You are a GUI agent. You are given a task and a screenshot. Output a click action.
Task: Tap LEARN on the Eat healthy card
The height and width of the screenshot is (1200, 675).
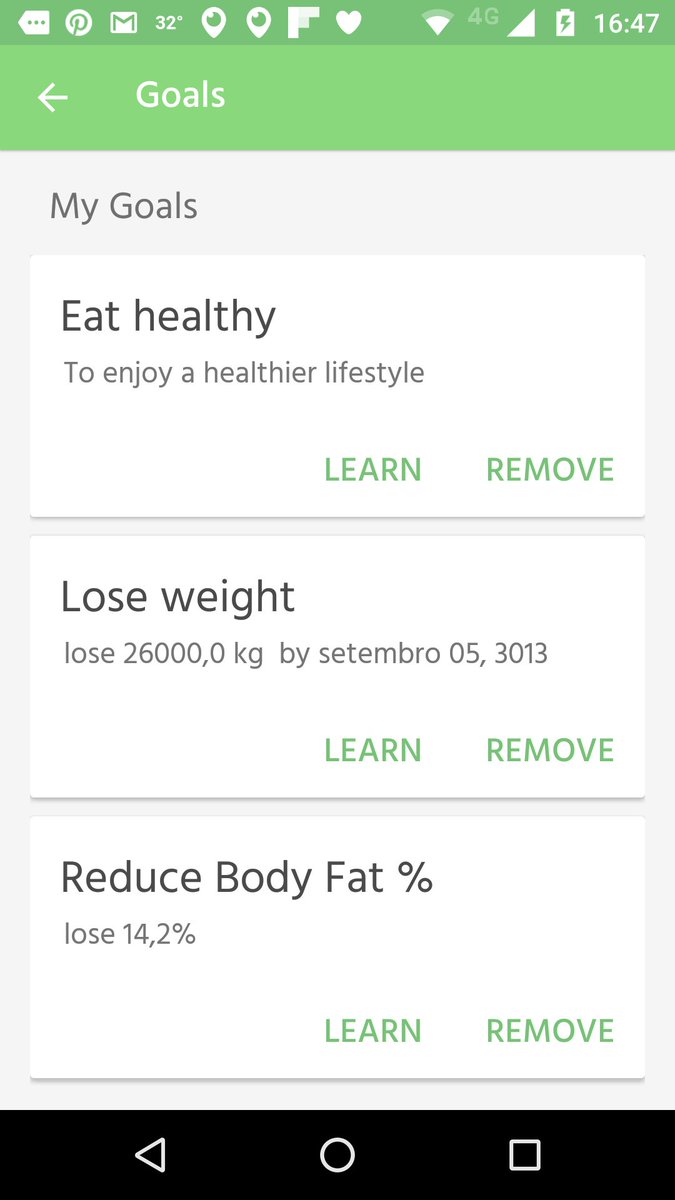(x=372, y=469)
